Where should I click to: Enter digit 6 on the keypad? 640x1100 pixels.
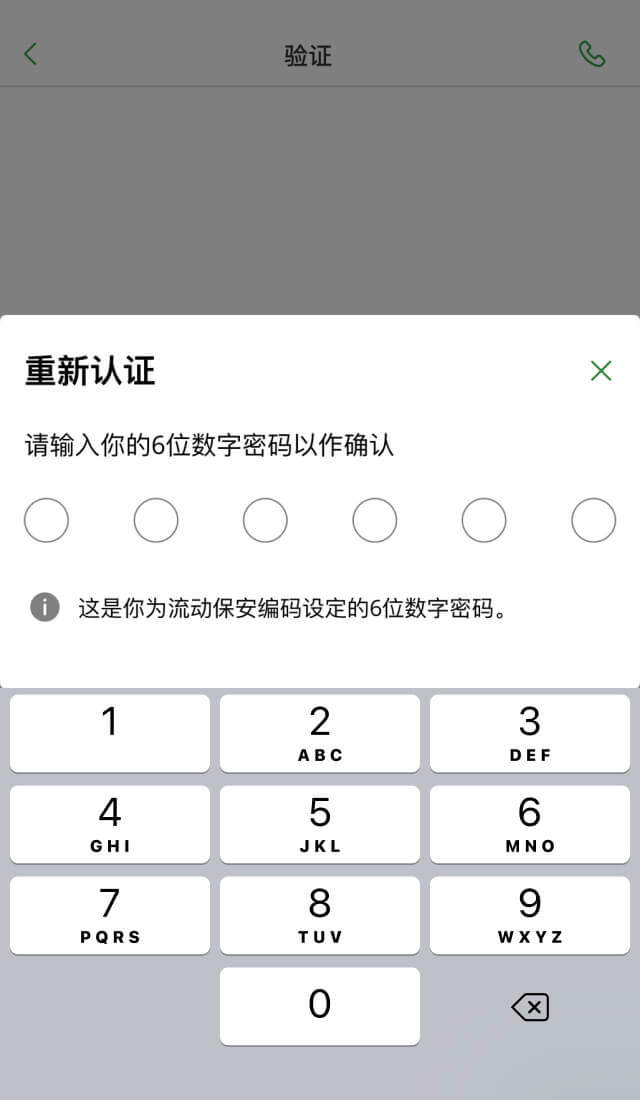click(x=530, y=824)
